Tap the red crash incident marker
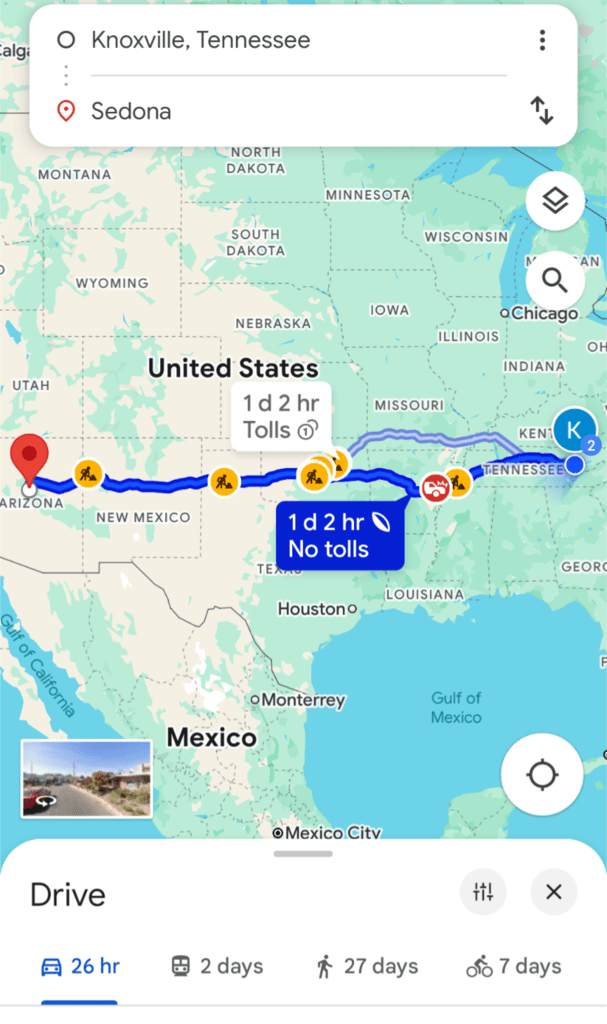This screenshot has height=1024, width=607. click(435, 487)
